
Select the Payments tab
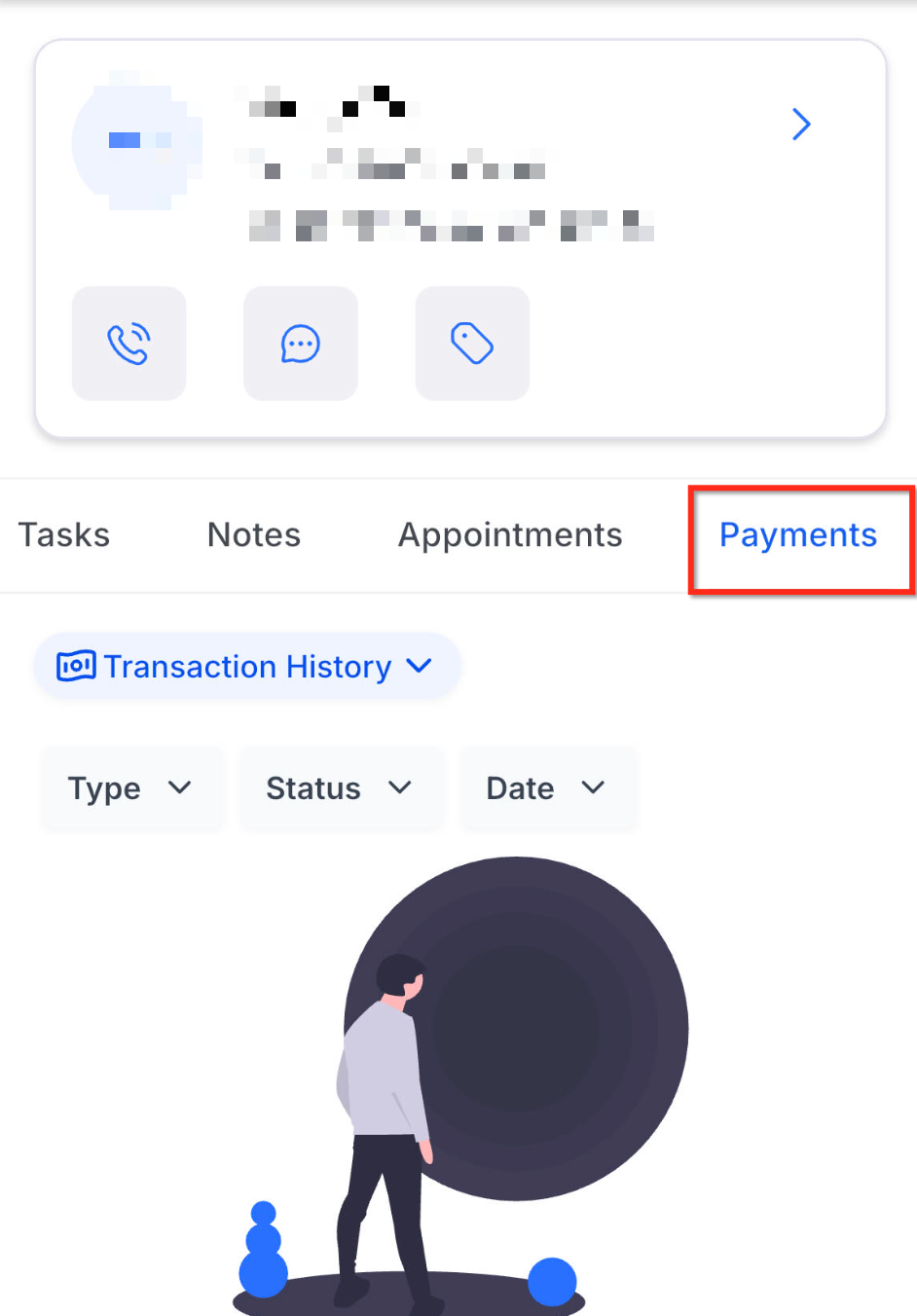coord(798,535)
